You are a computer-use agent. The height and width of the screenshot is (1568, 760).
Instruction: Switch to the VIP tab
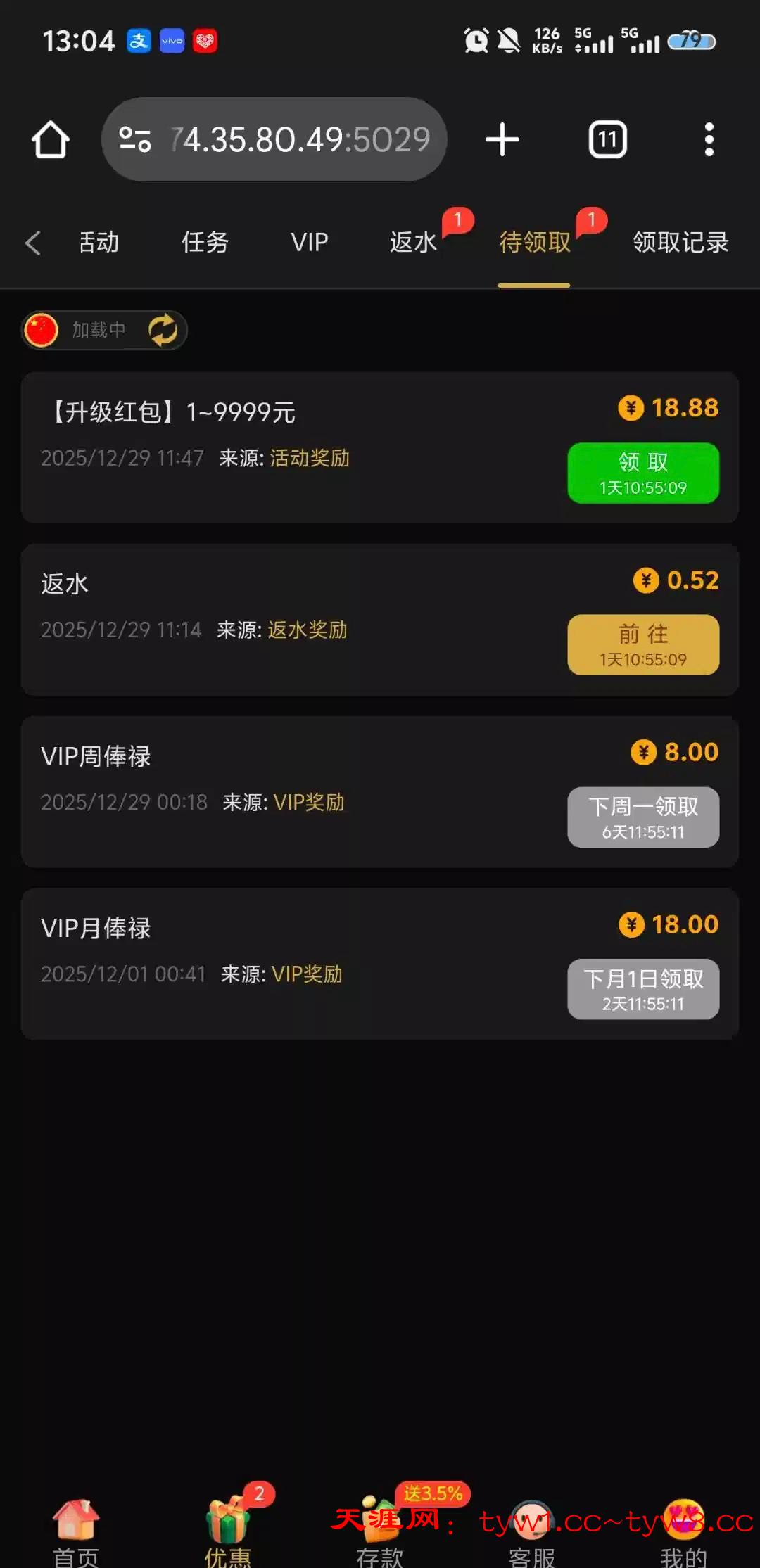pyautogui.click(x=310, y=243)
